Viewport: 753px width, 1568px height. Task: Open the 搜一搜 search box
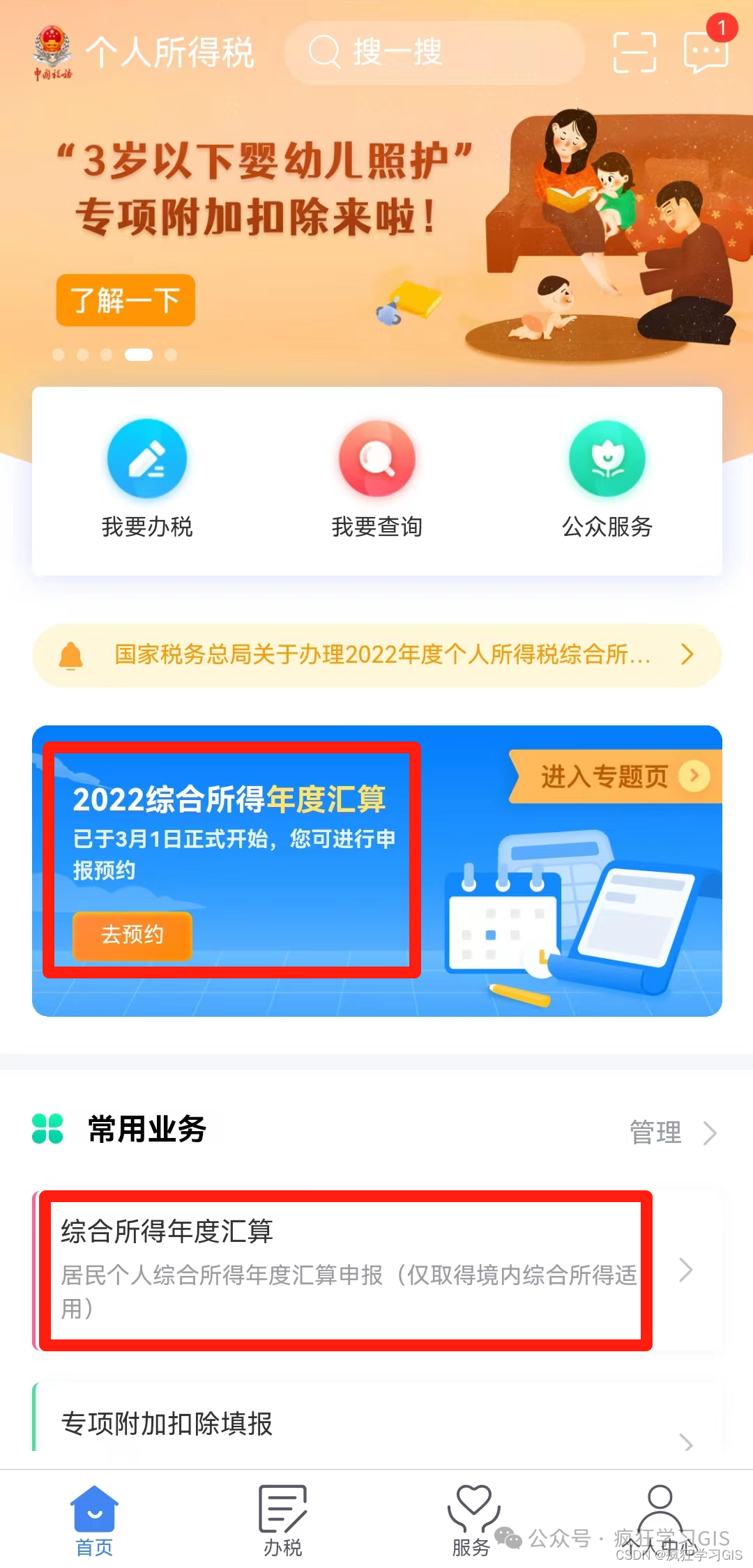point(432,52)
